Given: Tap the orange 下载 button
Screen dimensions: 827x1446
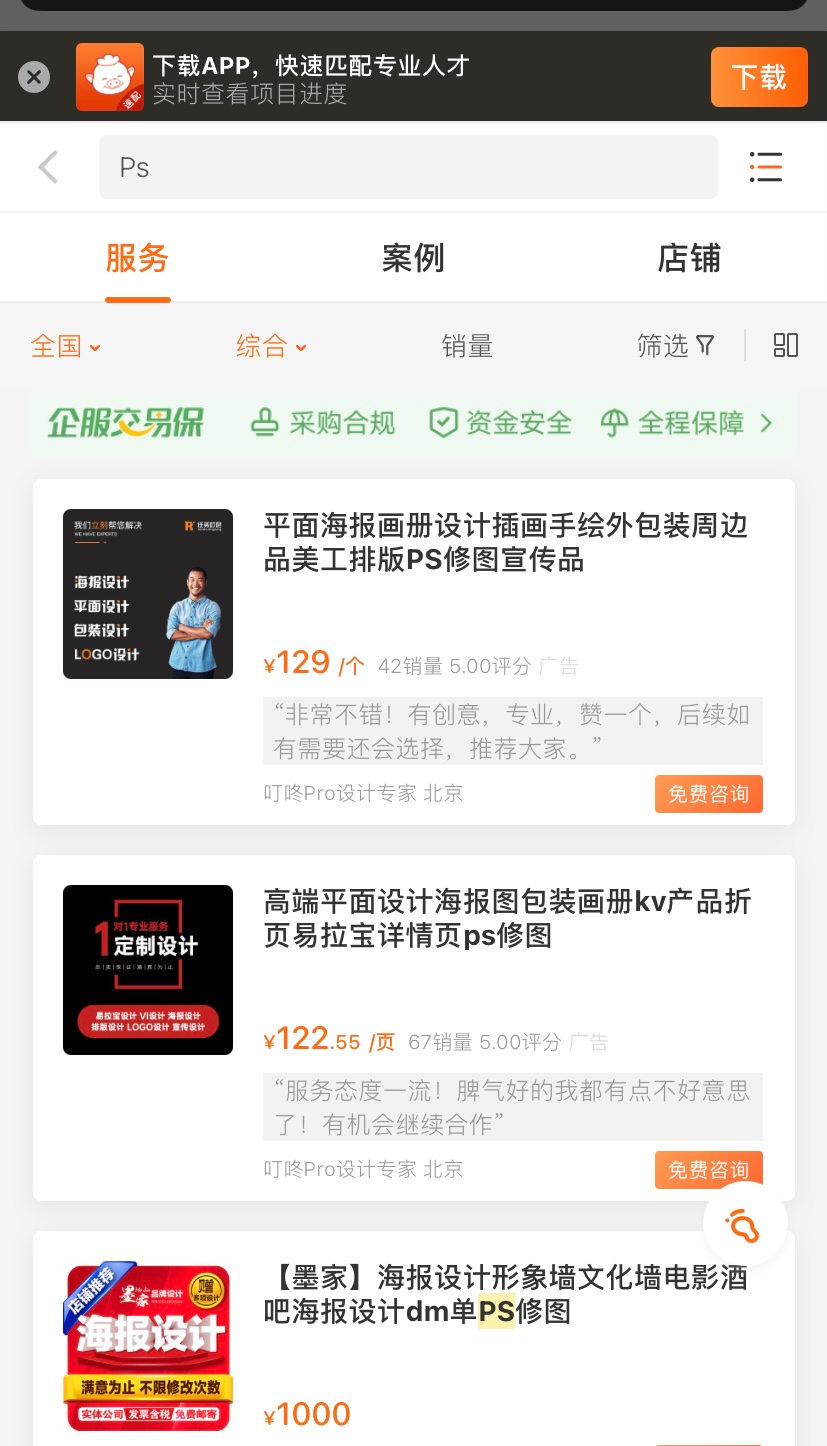Looking at the screenshot, I should click(x=759, y=77).
